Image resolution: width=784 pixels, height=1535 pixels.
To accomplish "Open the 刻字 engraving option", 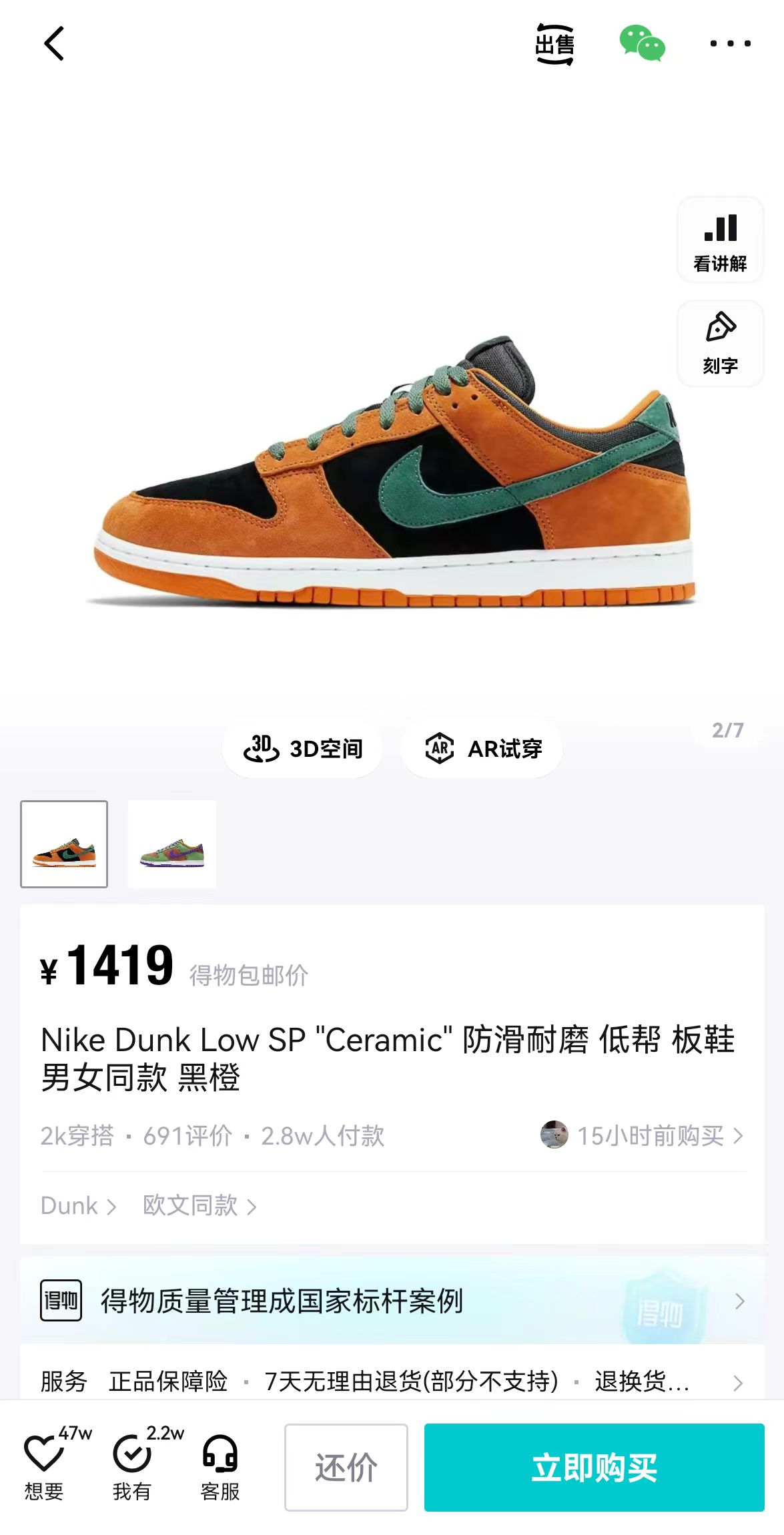I will click(721, 344).
